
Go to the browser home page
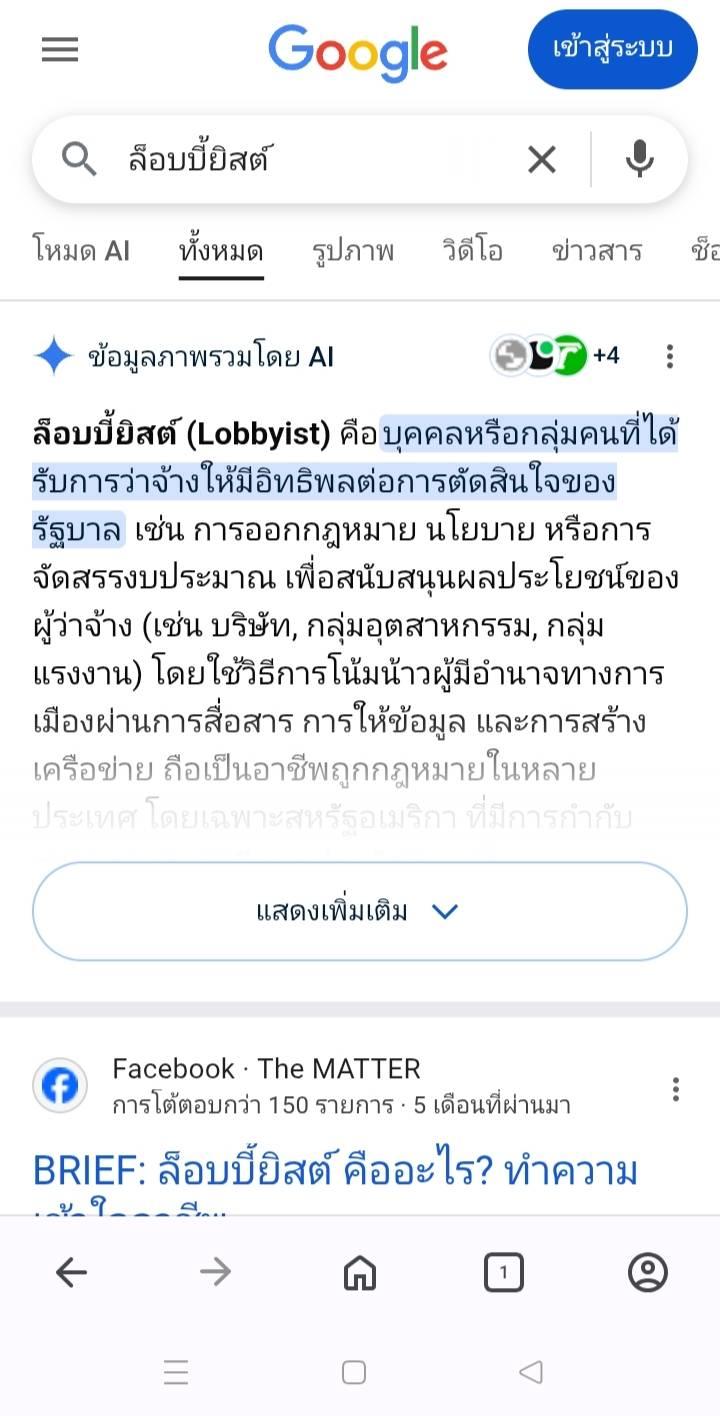(x=360, y=1272)
